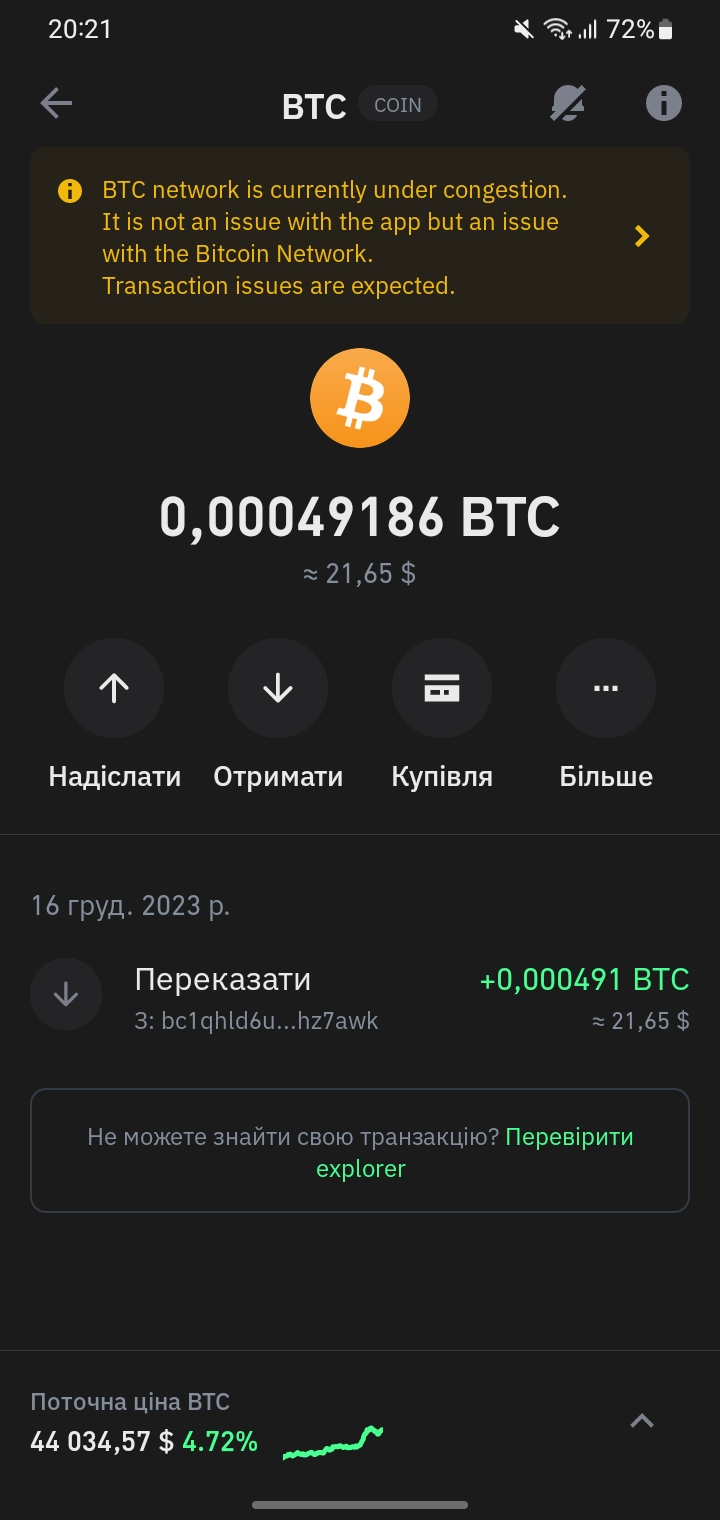The width and height of the screenshot is (720, 1520).
Task: Open the Купівля buy option
Action: tap(442, 688)
